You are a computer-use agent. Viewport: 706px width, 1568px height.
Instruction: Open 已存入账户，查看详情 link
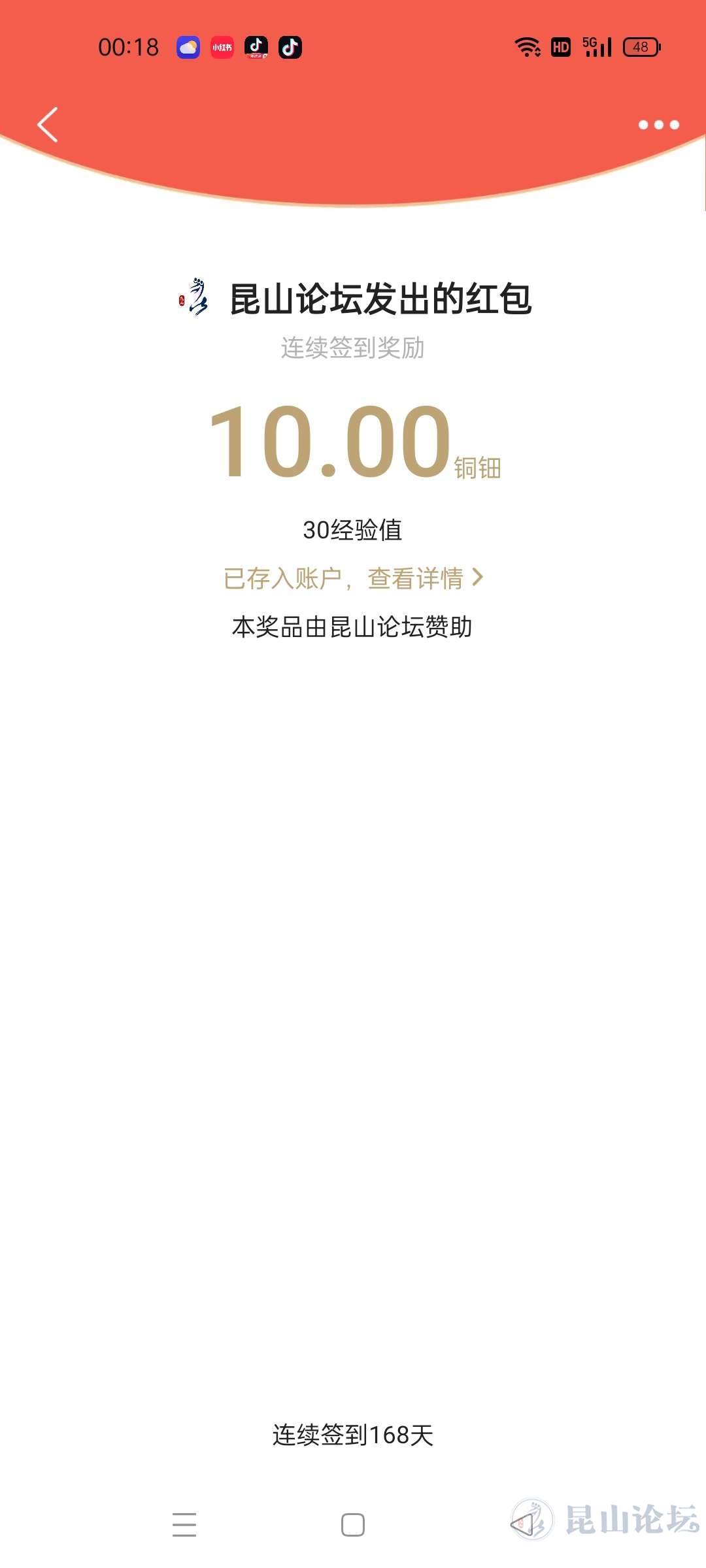(x=353, y=578)
